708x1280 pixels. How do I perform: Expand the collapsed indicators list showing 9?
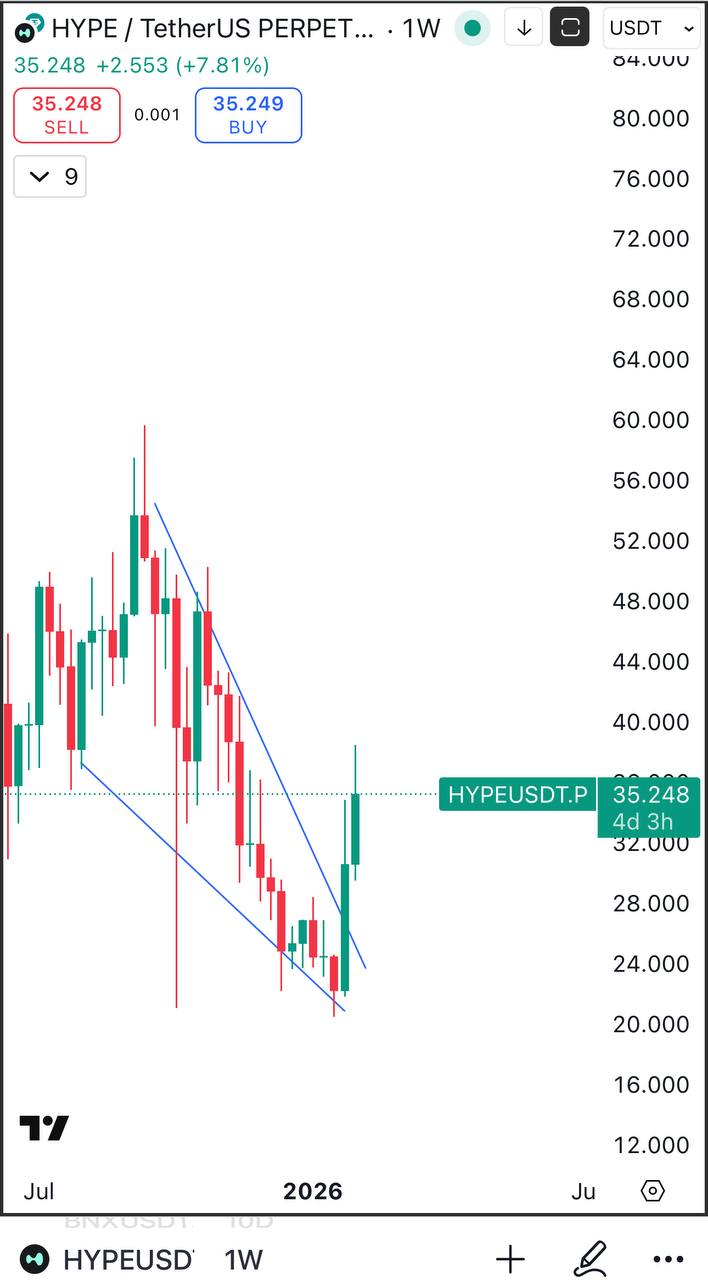[x=50, y=177]
